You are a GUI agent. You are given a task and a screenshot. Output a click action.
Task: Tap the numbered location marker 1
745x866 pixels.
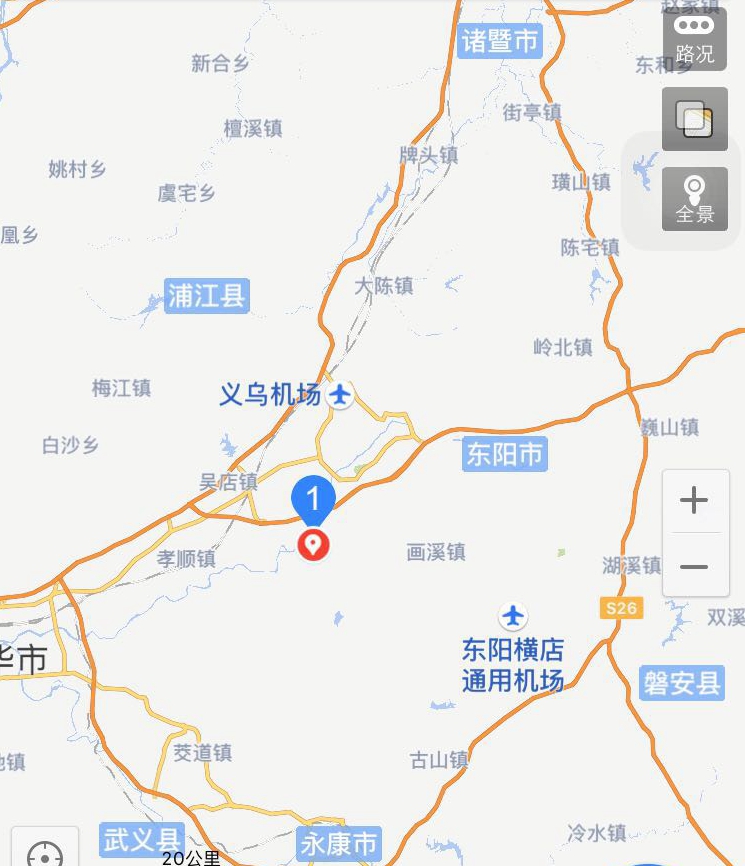coord(314,499)
